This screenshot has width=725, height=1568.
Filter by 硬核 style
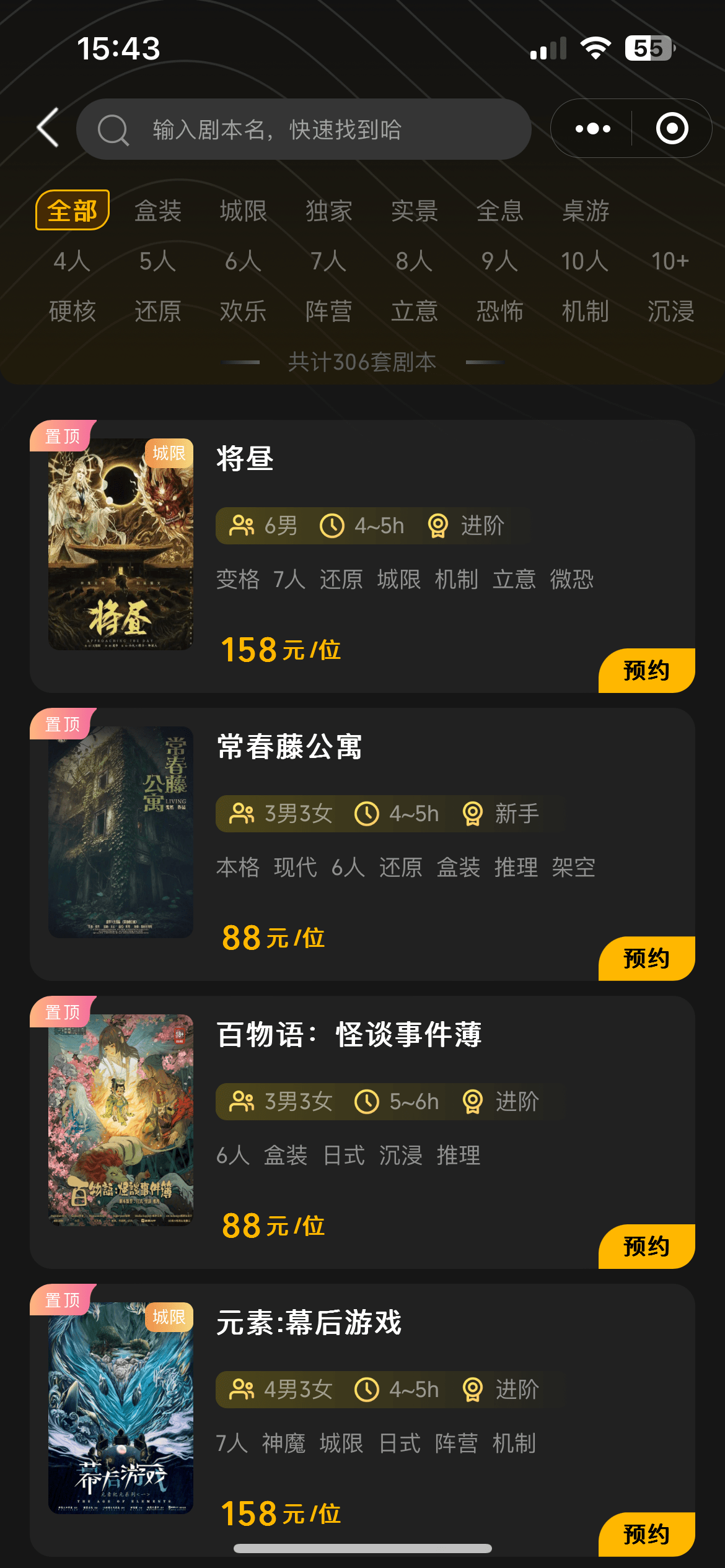72,311
